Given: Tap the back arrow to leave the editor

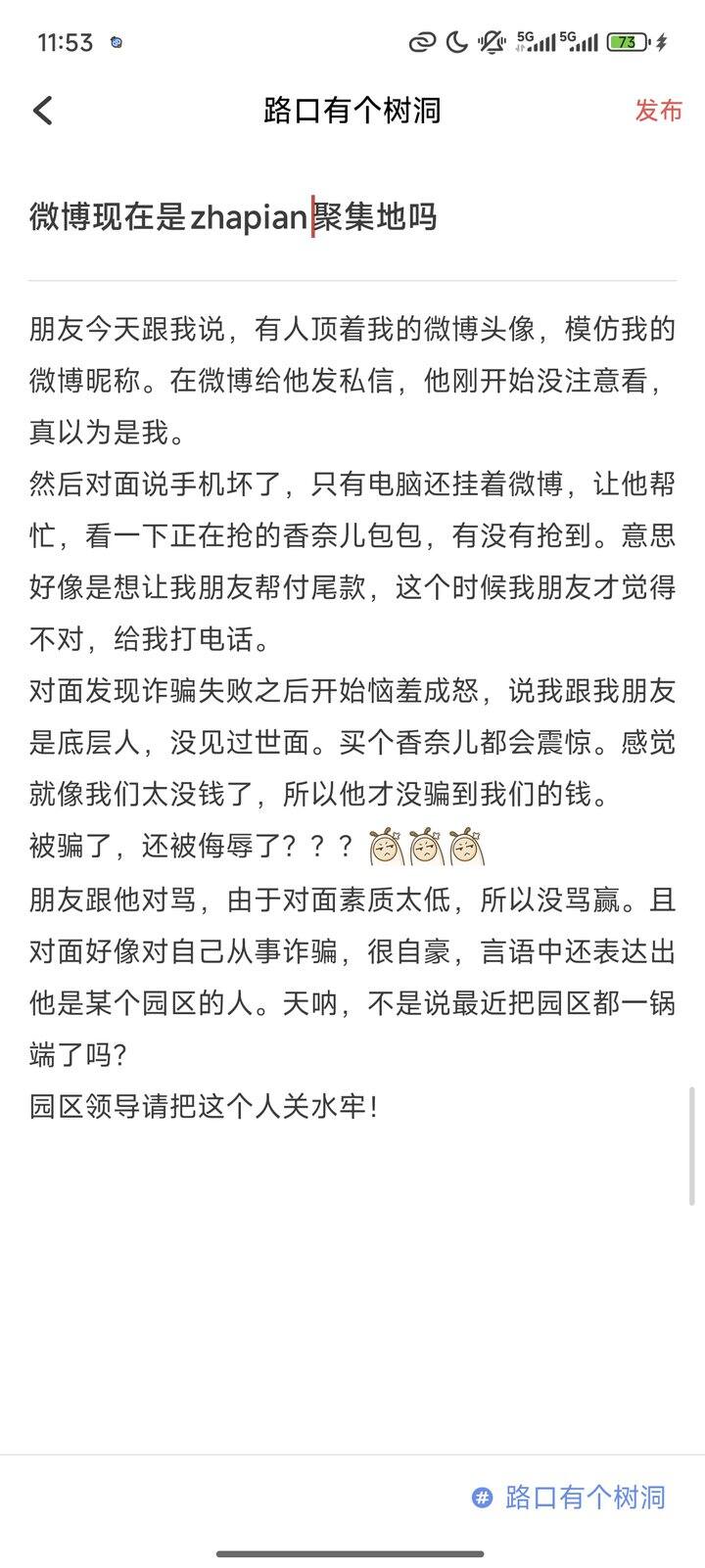Looking at the screenshot, I should coord(42,111).
